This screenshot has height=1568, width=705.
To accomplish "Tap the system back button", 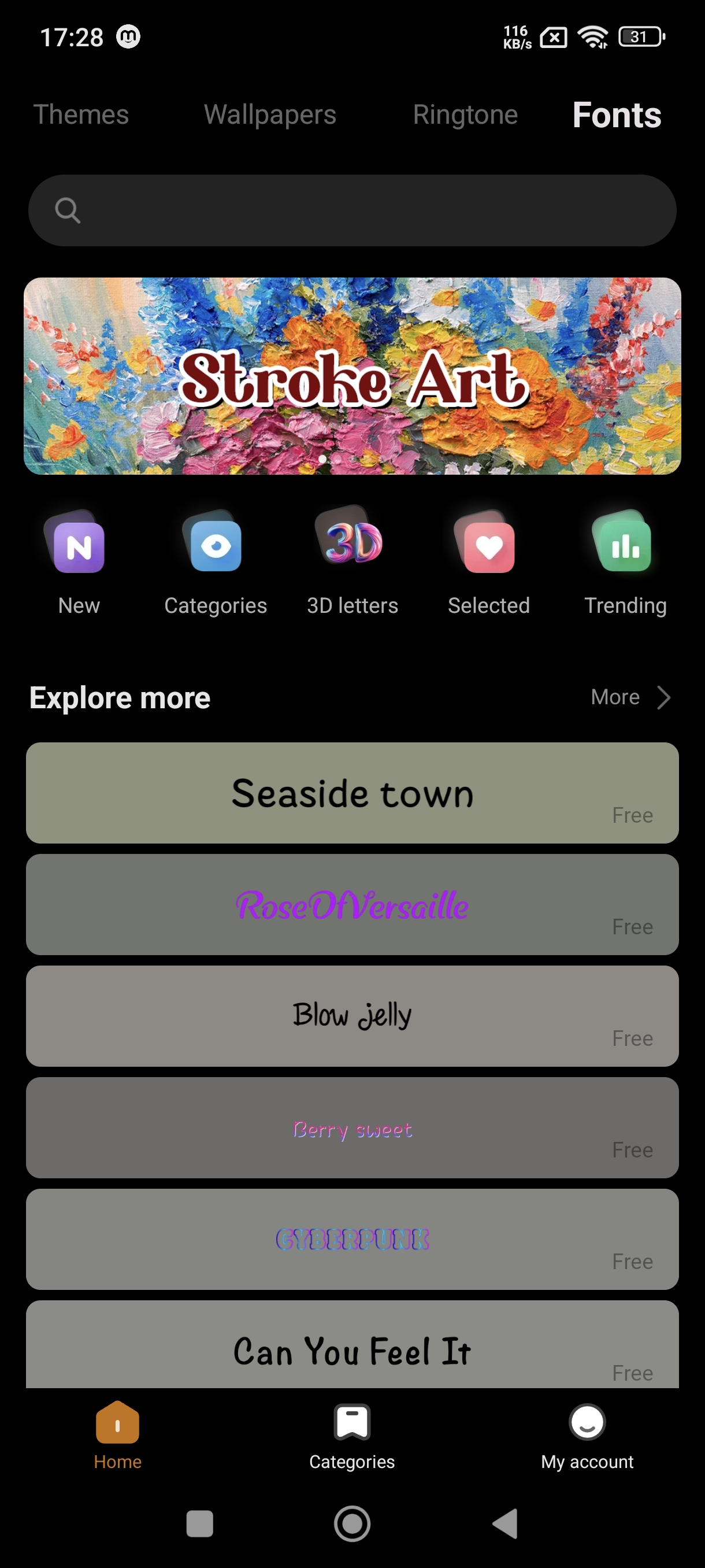I will point(505,1523).
